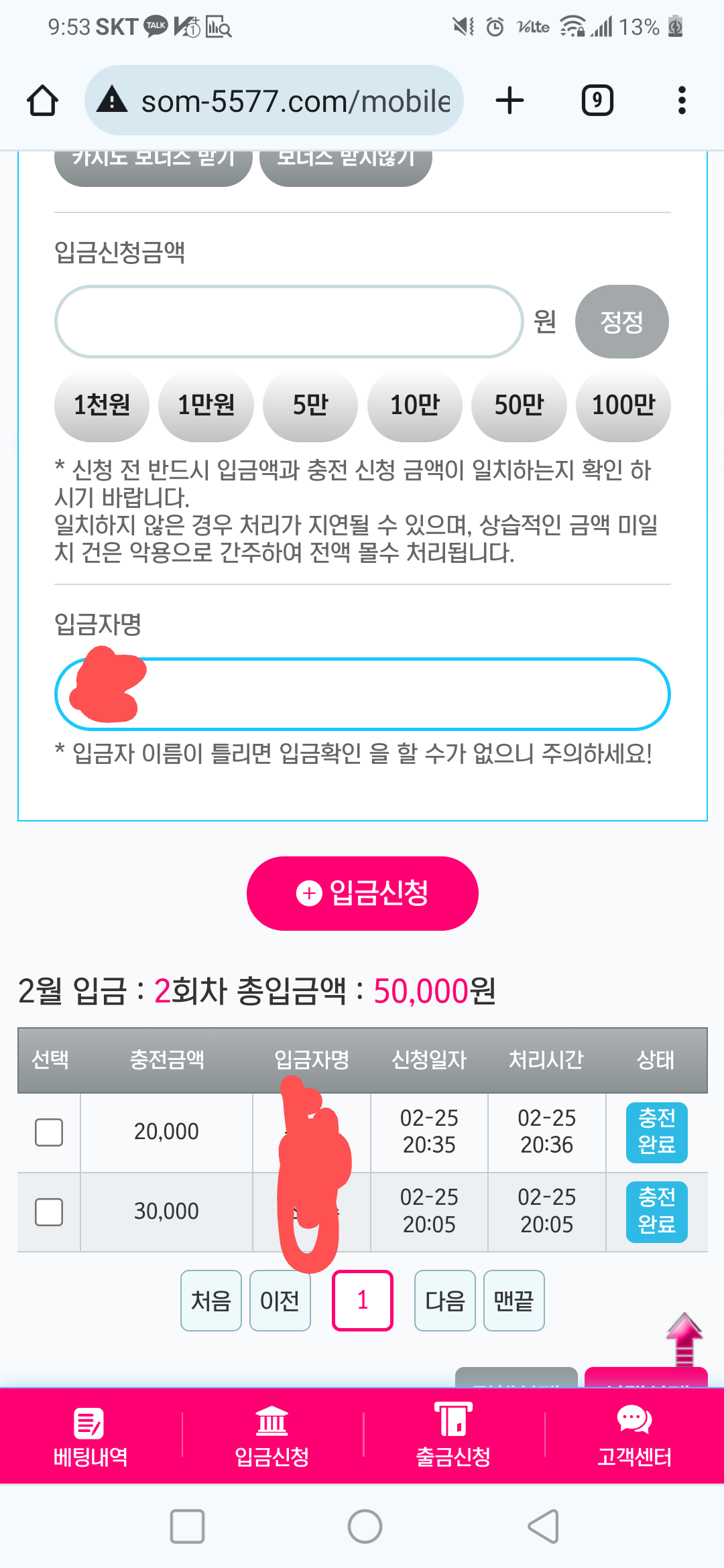Tap the som-5577.com address bar
724x1568 pixels.
(x=295, y=101)
